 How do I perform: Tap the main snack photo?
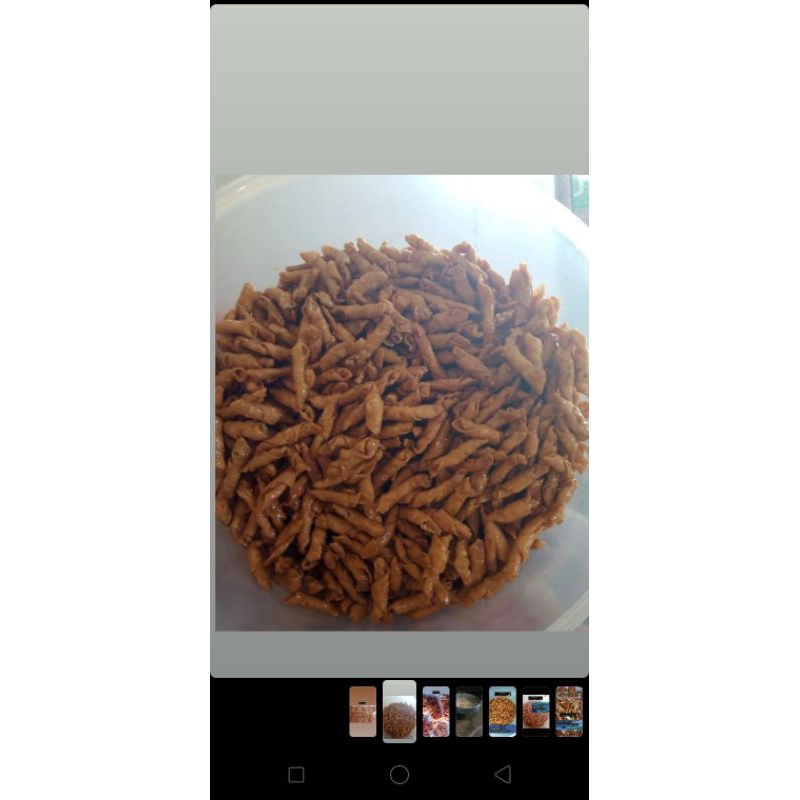tap(400, 403)
